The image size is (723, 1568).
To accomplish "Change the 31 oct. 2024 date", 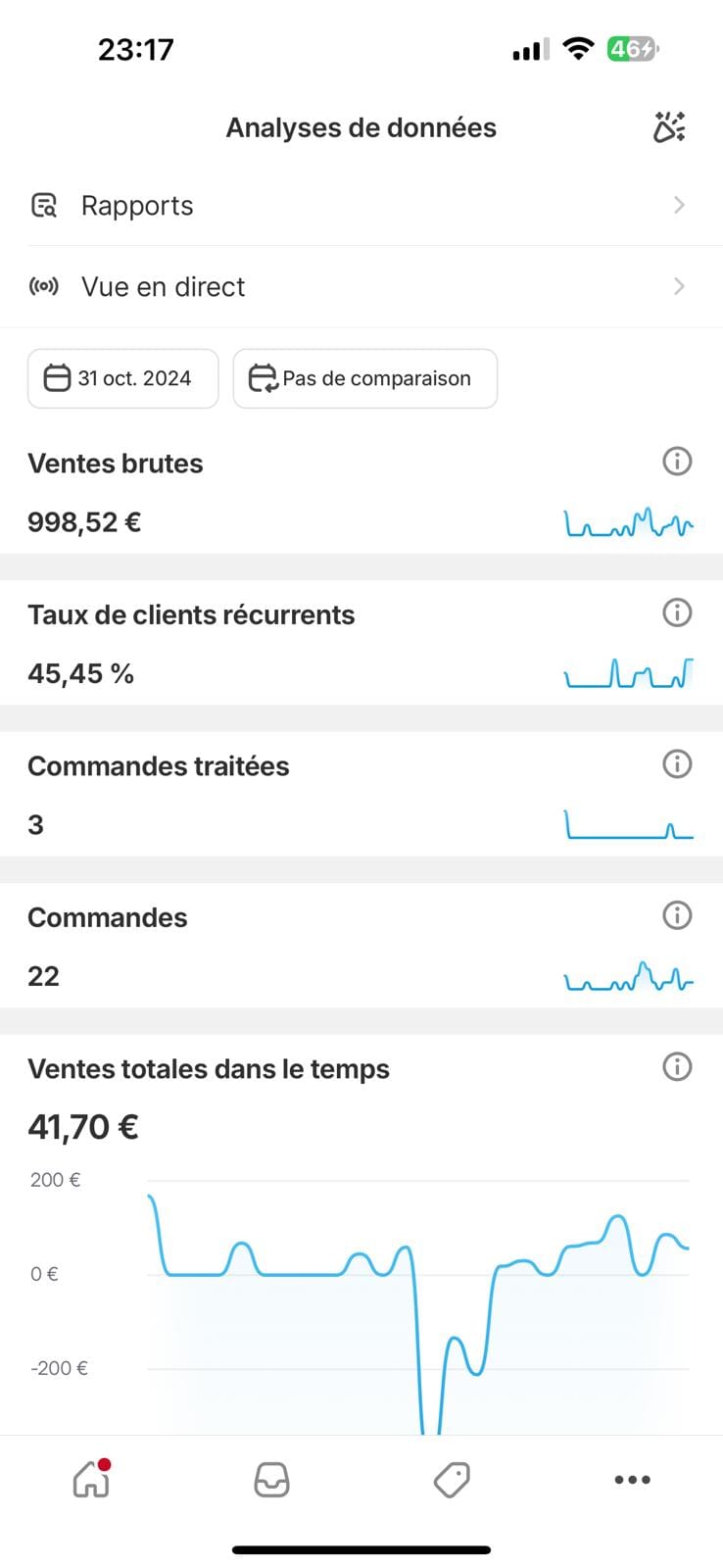I will point(122,378).
